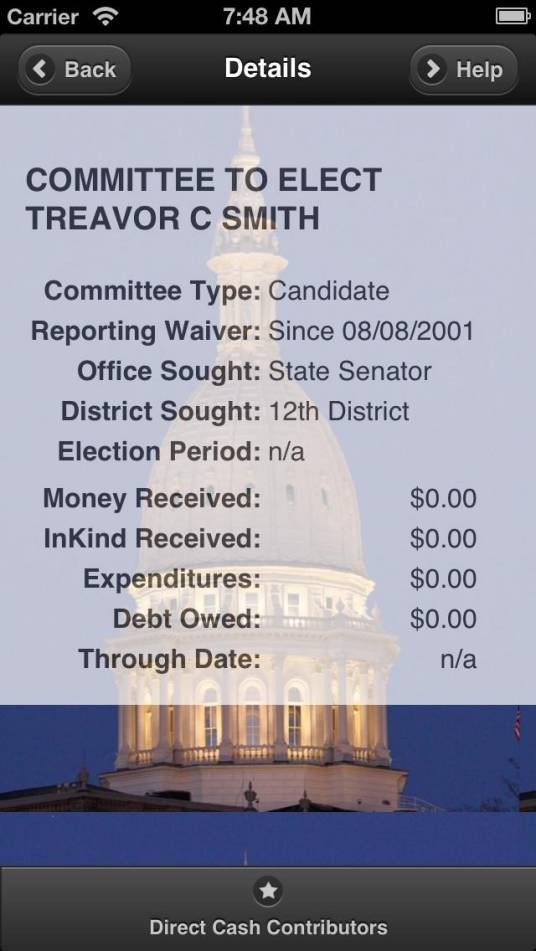Screen dimensions: 536x951
Task: Open the Direct Cash Contributors tab
Action: click(268, 909)
